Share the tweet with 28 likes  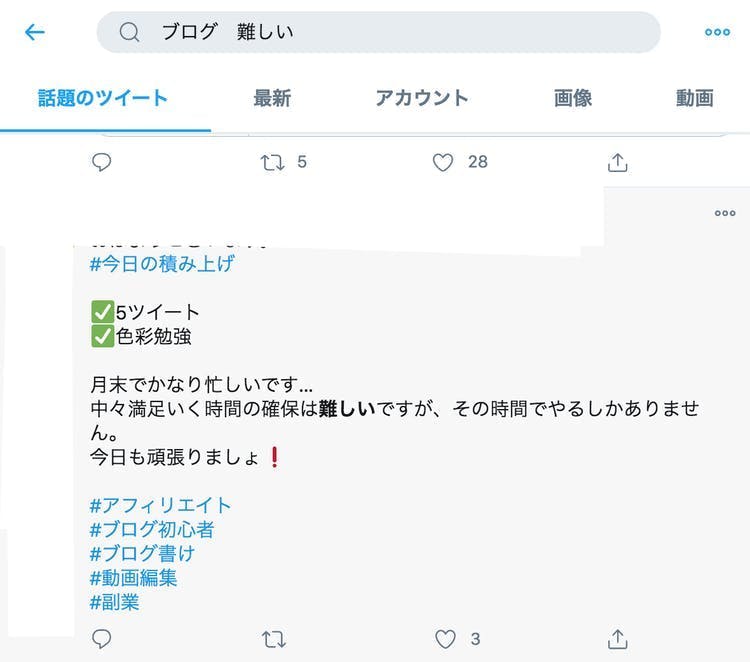tap(618, 162)
